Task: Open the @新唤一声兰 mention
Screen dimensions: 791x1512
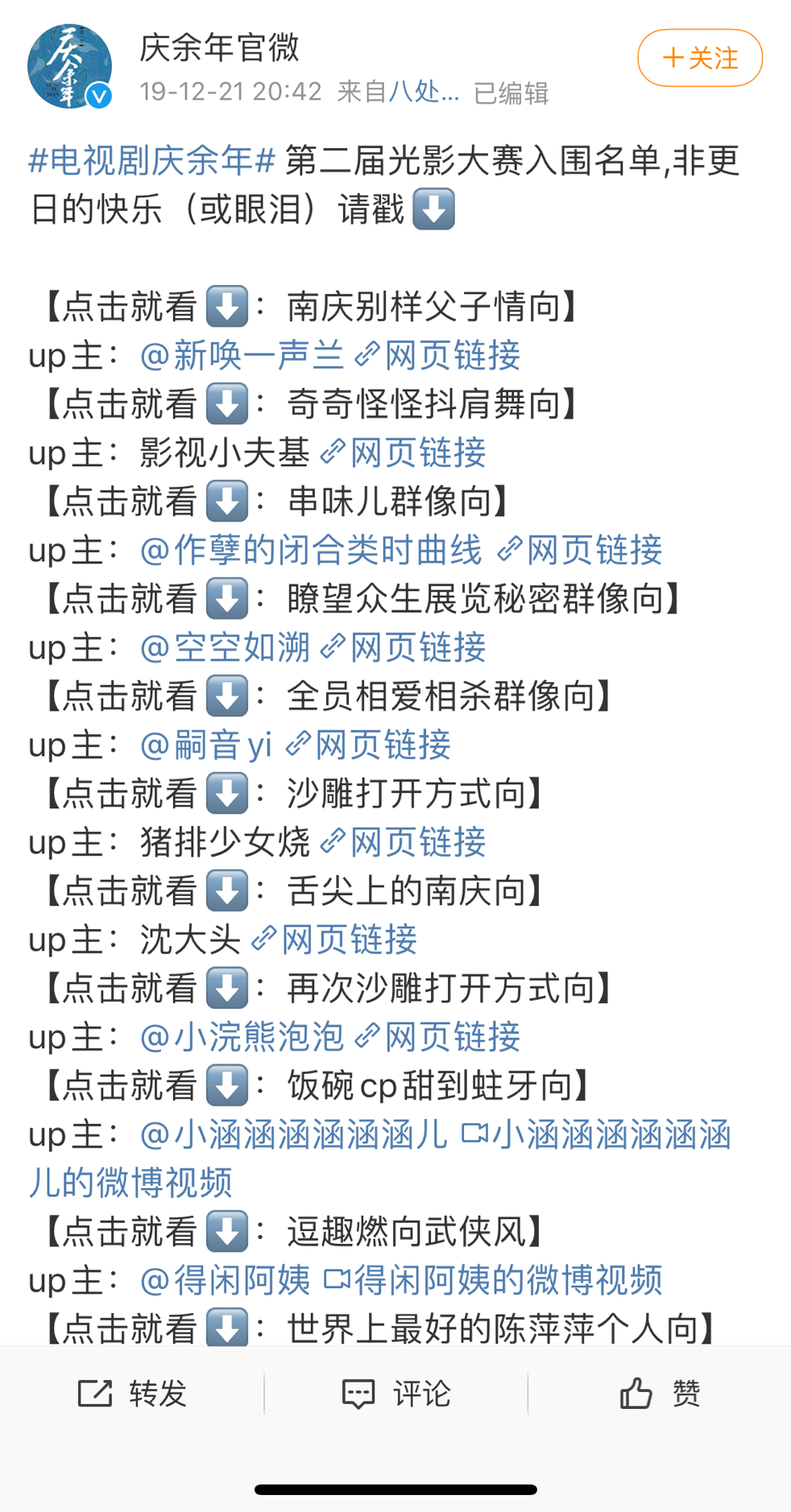Action: (x=242, y=355)
